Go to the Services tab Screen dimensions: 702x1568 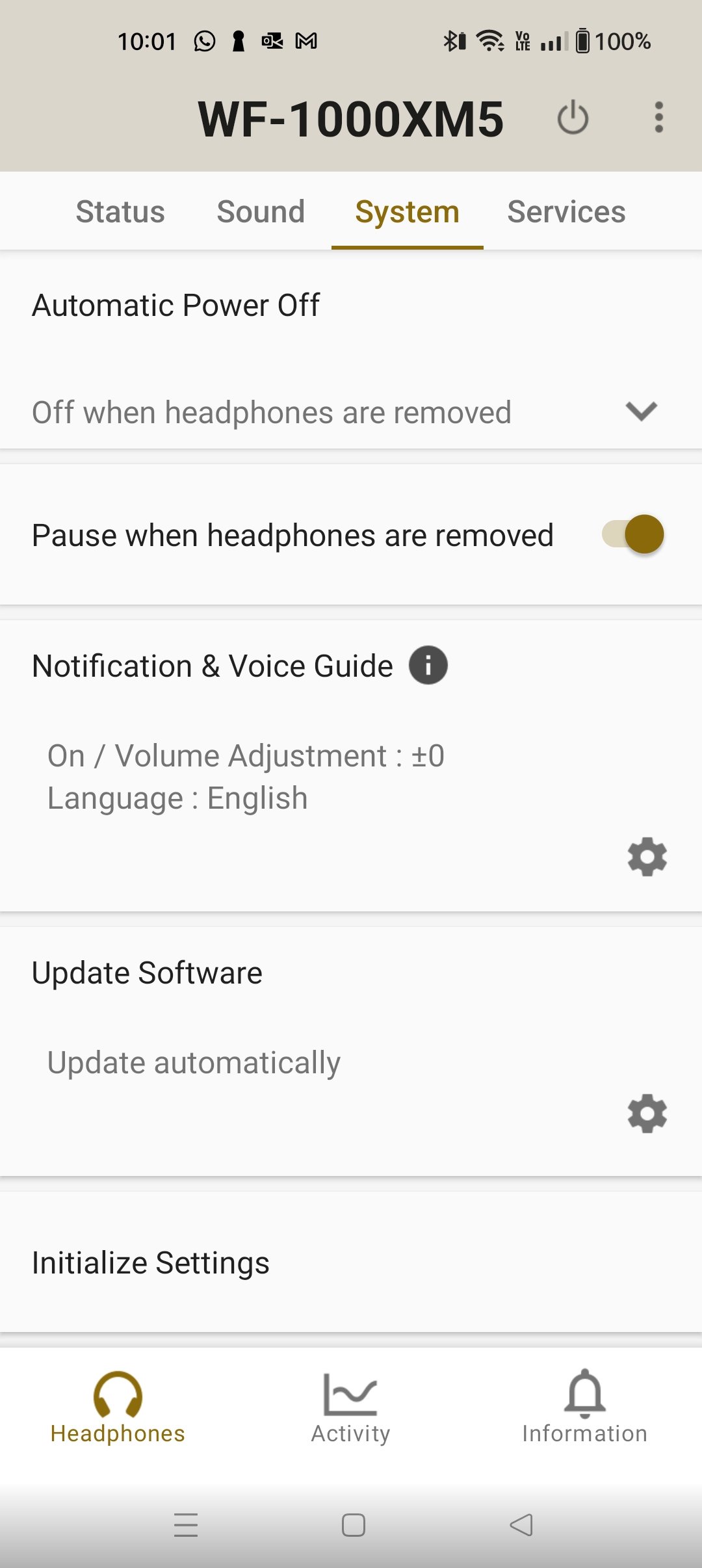tap(566, 212)
